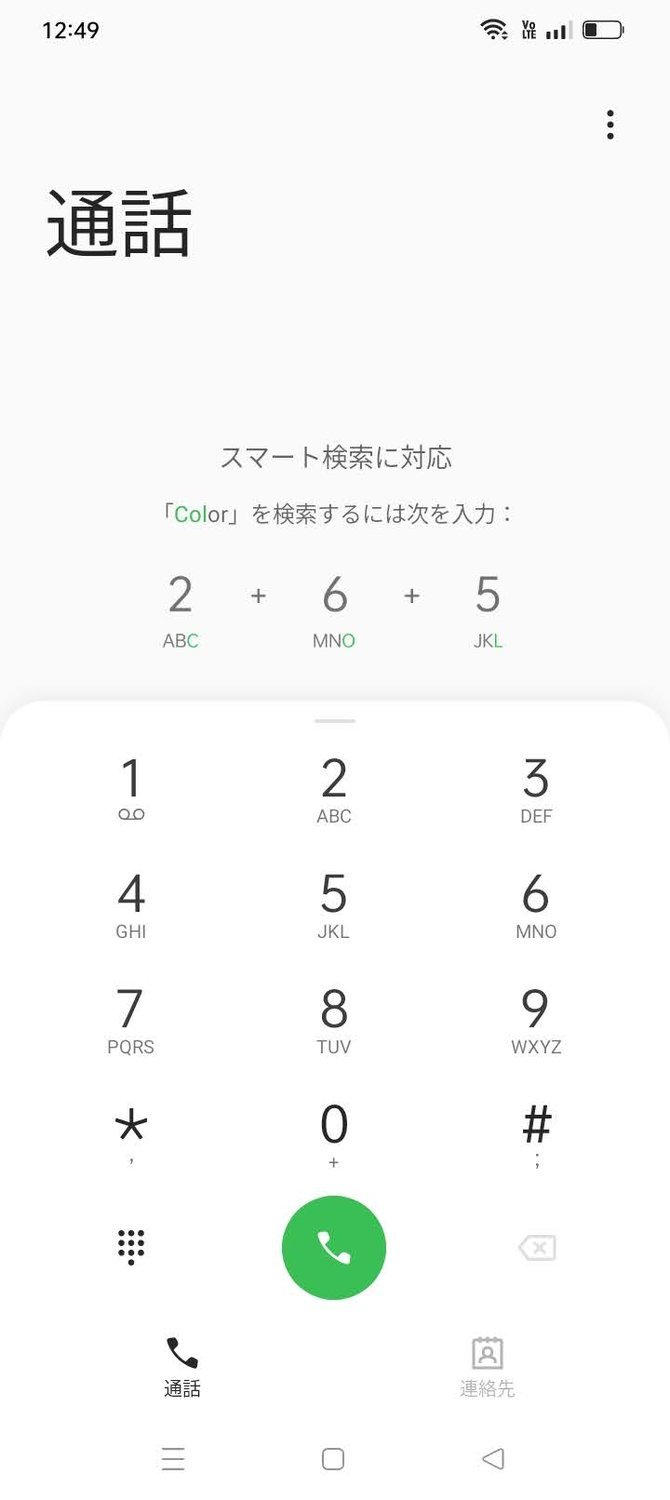Hide the dialpad with keypad icon
Viewport: 670px width, 1500px height.
(x=131, y=1247)
